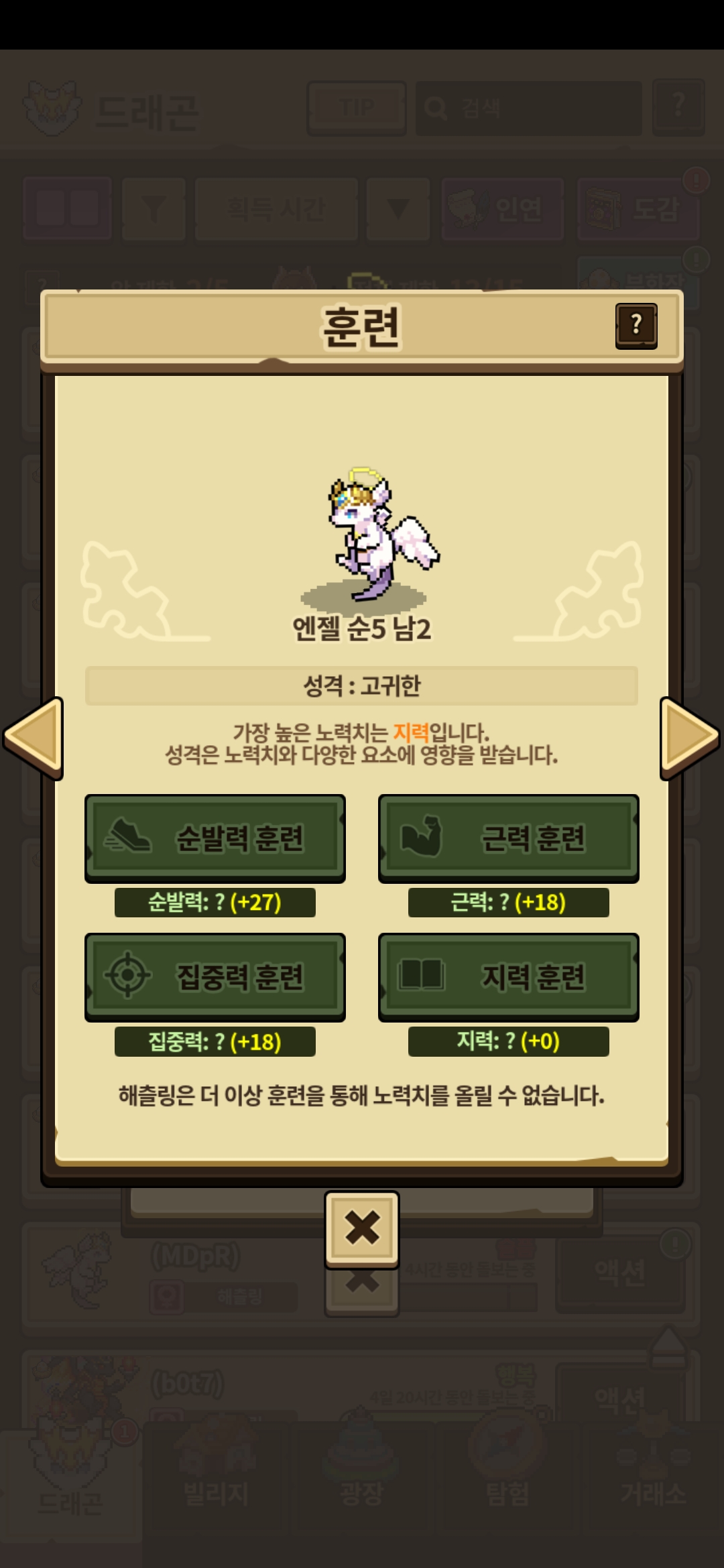
Task: Open the training help question mark
Action: pyautogui.click(x=636, y=326)
